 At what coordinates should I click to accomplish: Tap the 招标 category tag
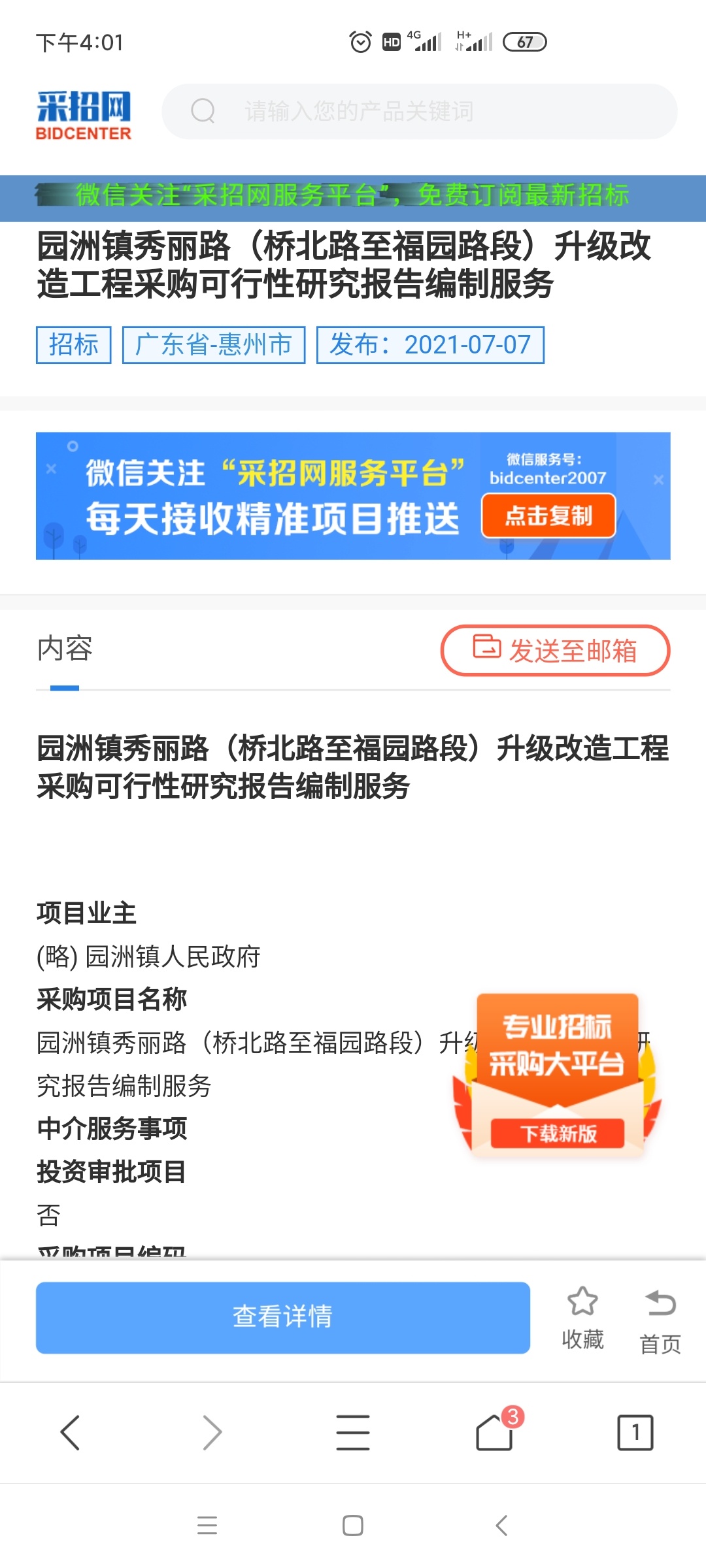[74, 345]
